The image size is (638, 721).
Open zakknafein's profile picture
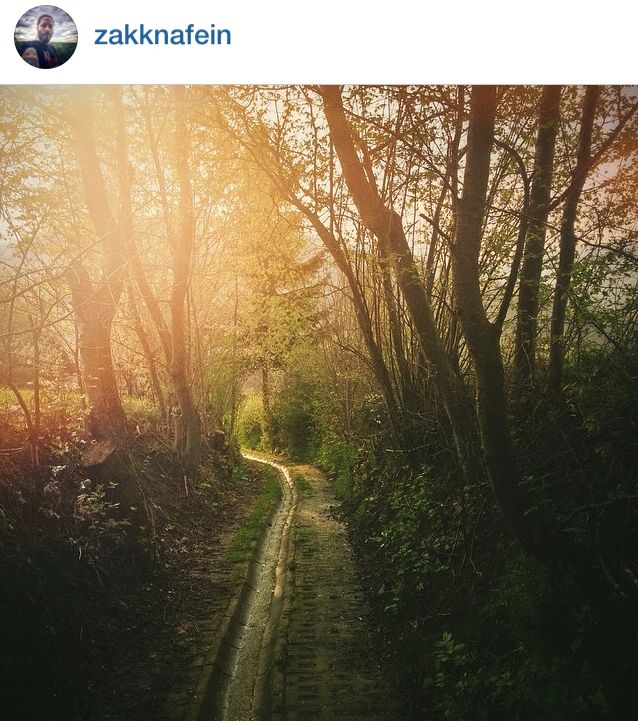point(46,37)
